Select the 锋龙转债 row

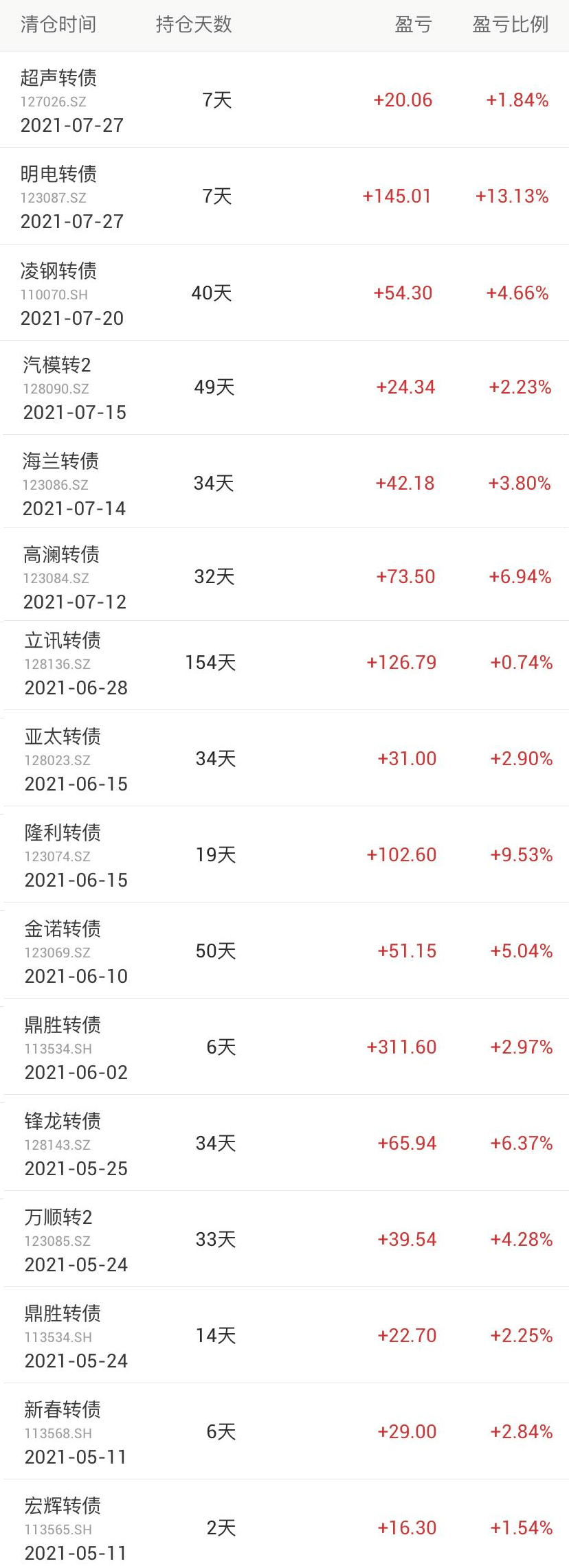pyautogui.click(x=284, y=1144)
